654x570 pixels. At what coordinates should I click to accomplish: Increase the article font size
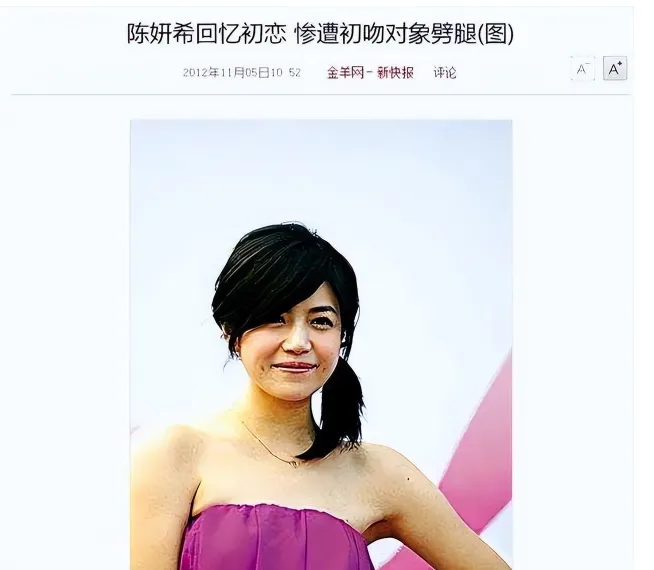(615, 69)
